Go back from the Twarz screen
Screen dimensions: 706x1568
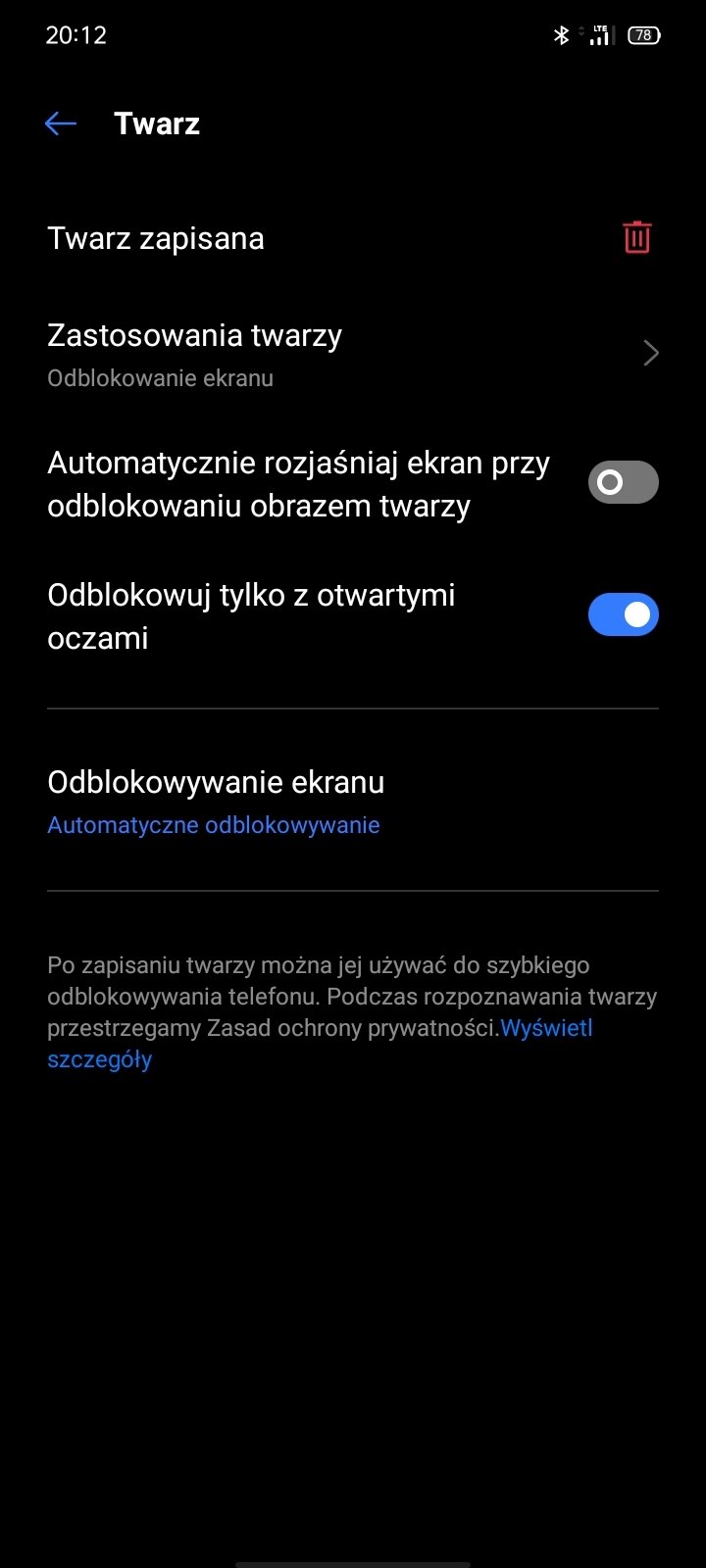[x=61, y=123]
